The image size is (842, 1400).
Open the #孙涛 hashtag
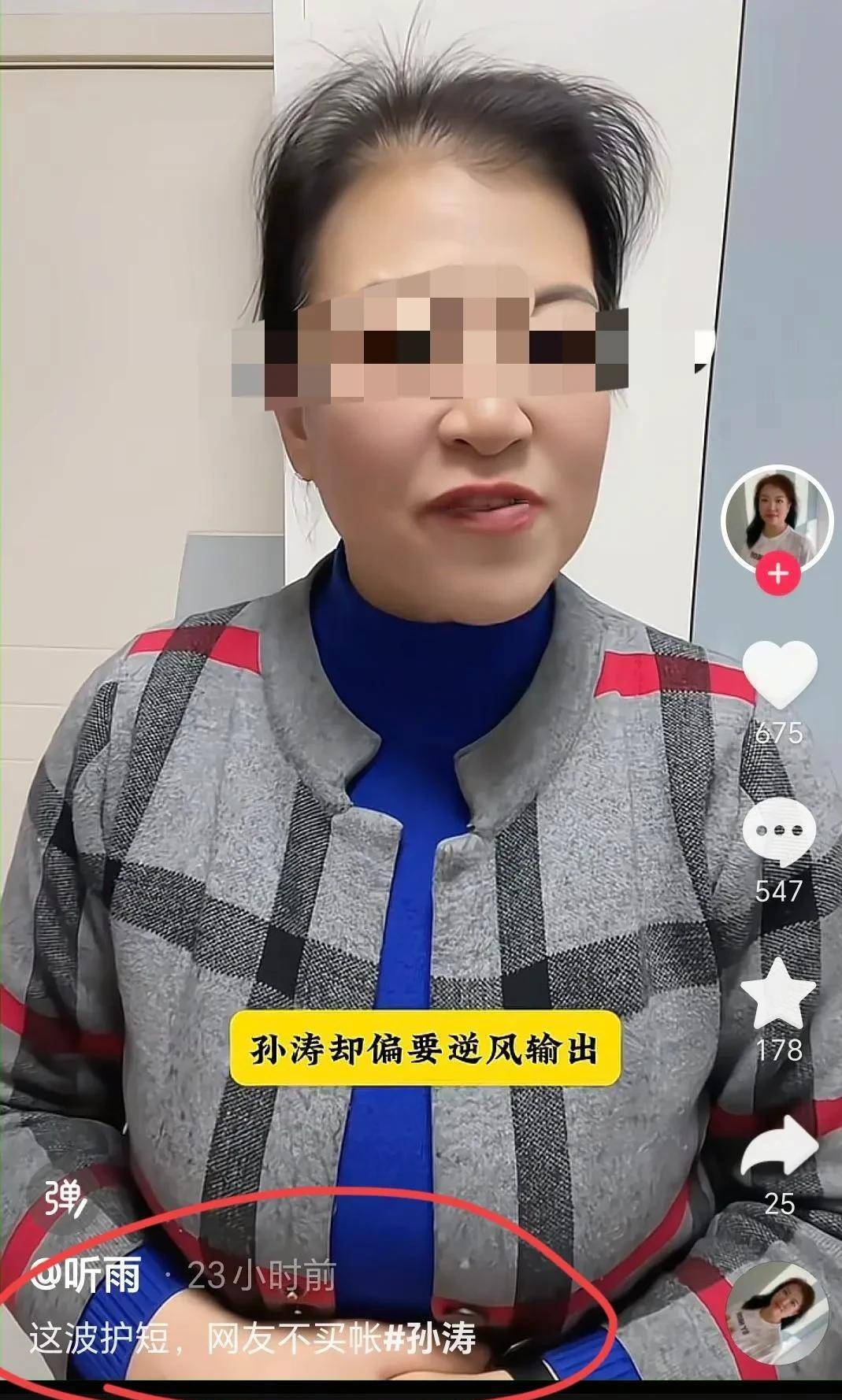(x=430, y=1338)
